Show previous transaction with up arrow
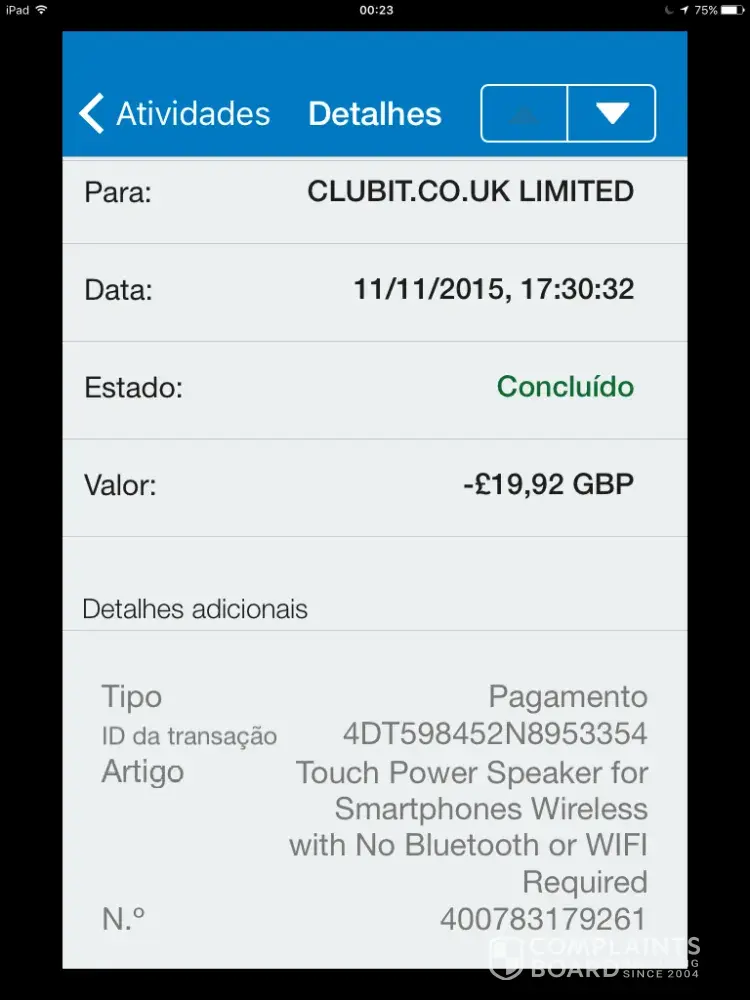This screenshot has width=750, height=1000. [525, 114]
